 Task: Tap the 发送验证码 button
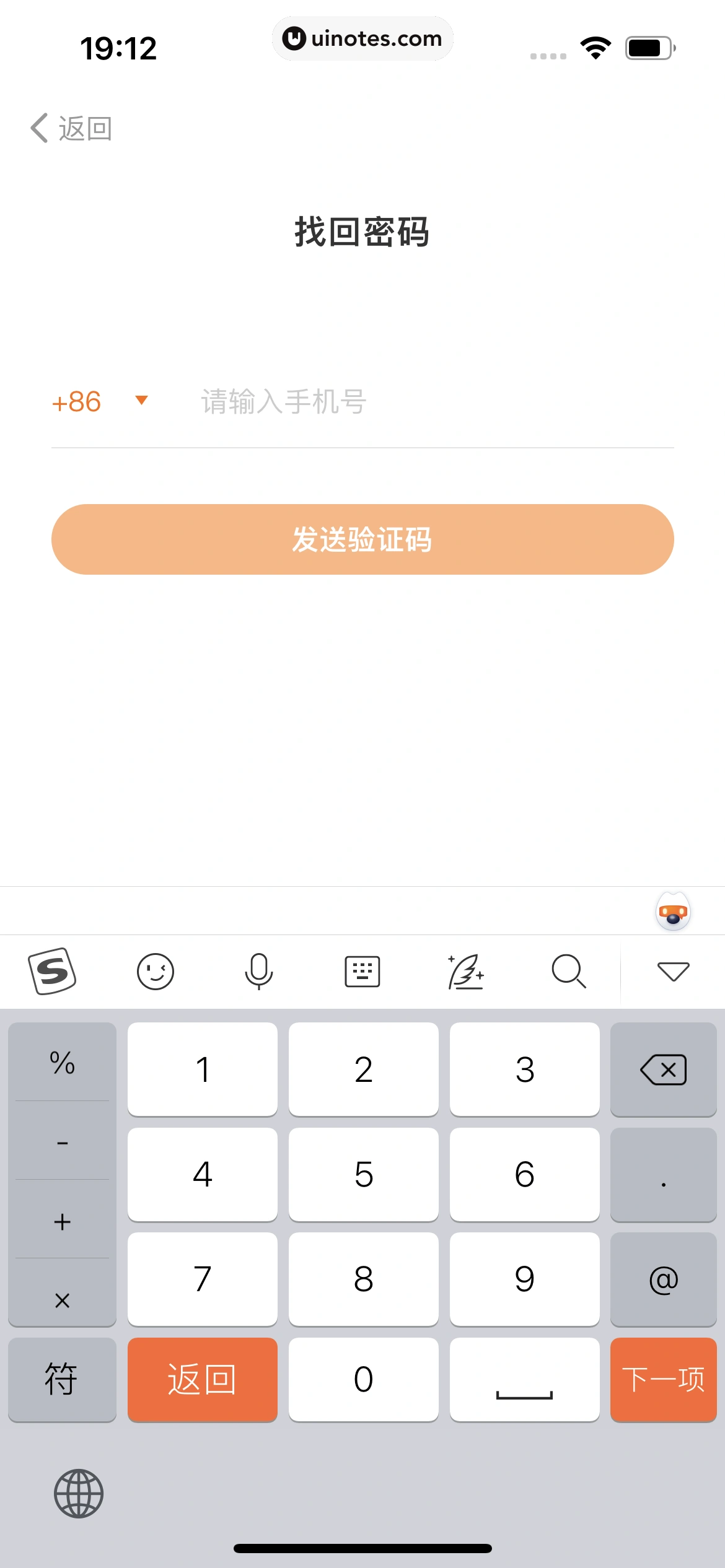coord(362,539)
